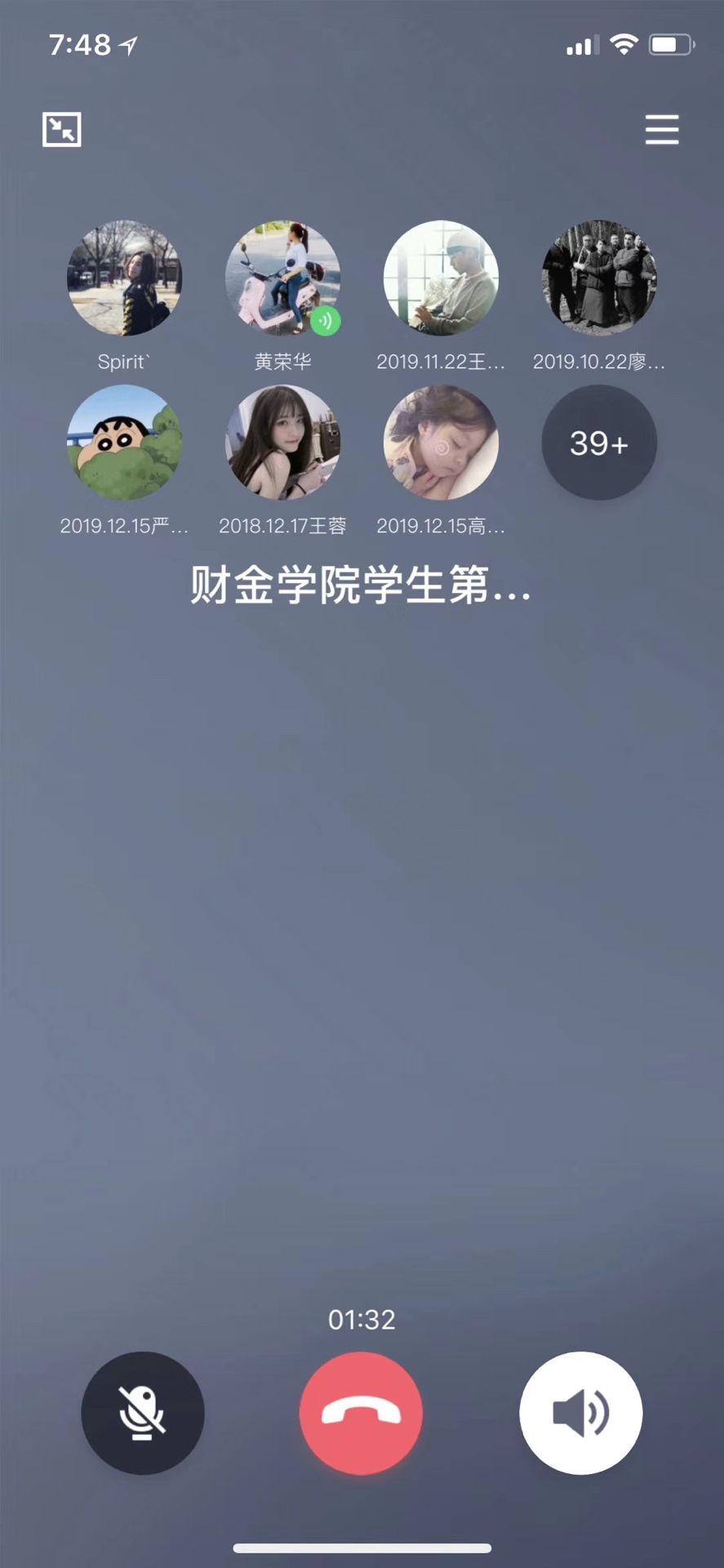Open participant 2019.12.15严… avatar
The image size is (724, 1568).
click(124, 442)
